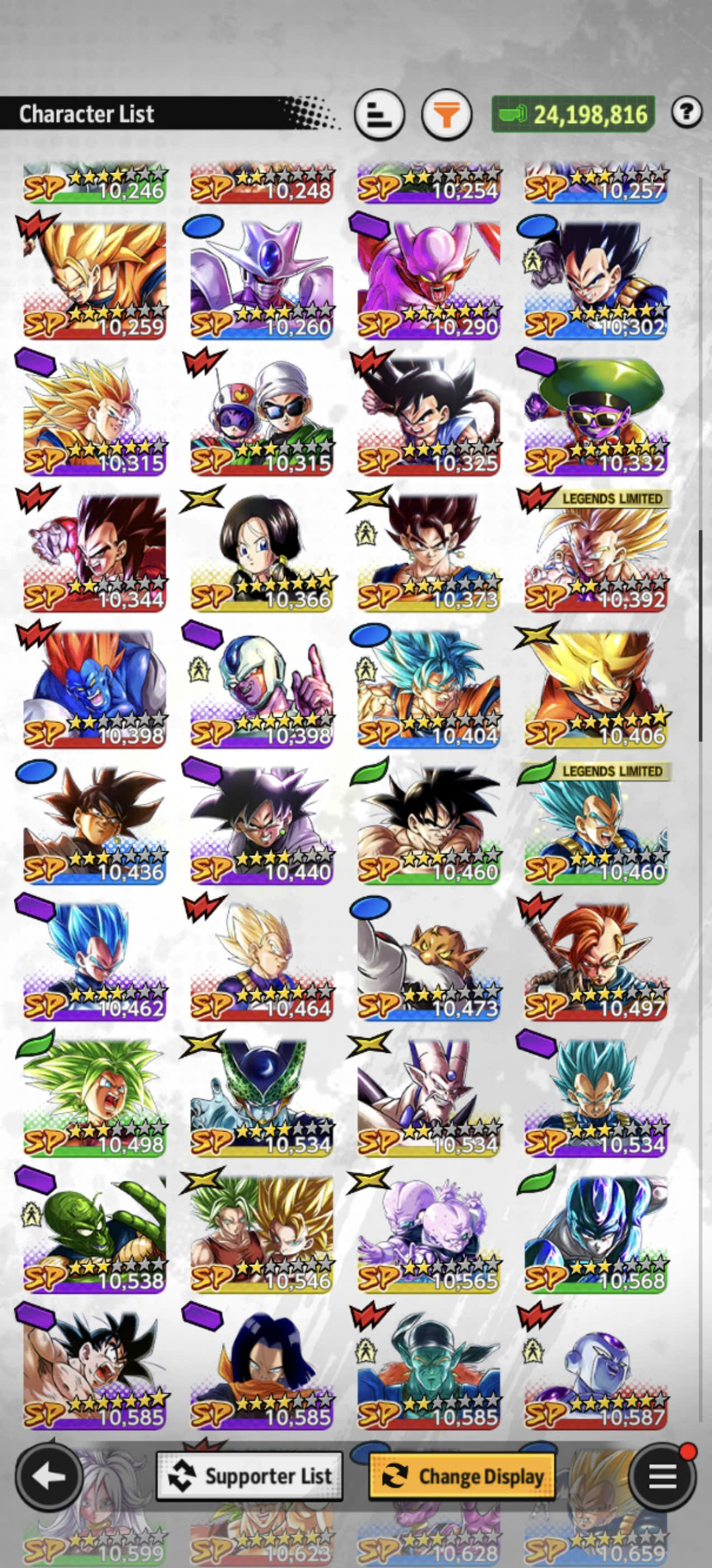Image resolution: width=712 pixels, height=1568 pixels.
Task: Select the character with power 10,290
Action: 428,280
